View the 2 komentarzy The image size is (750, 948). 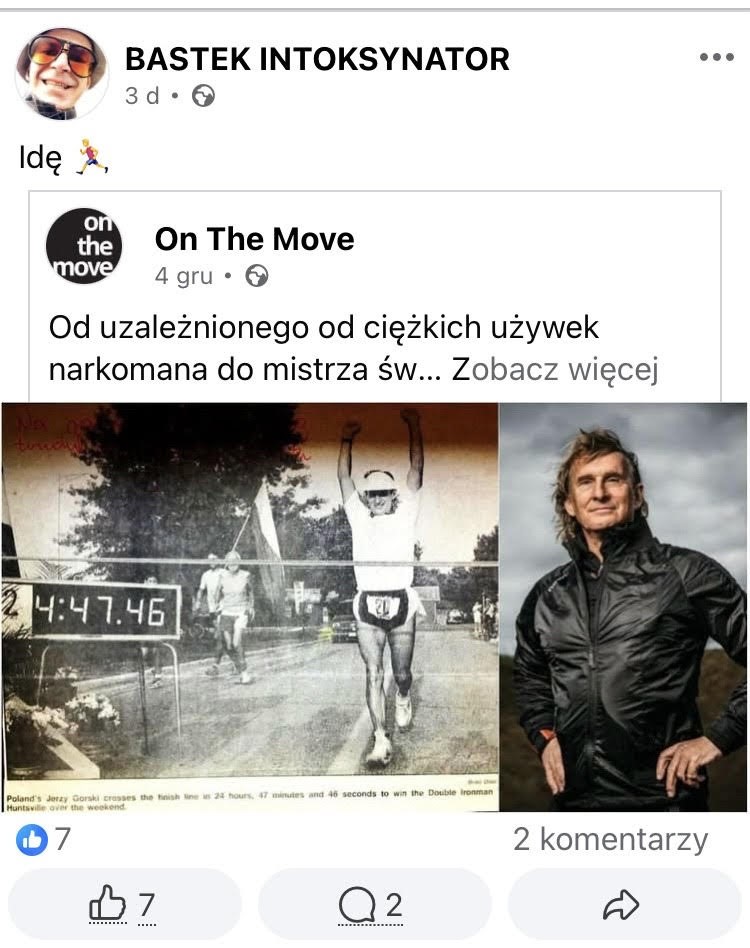point(610,840)
